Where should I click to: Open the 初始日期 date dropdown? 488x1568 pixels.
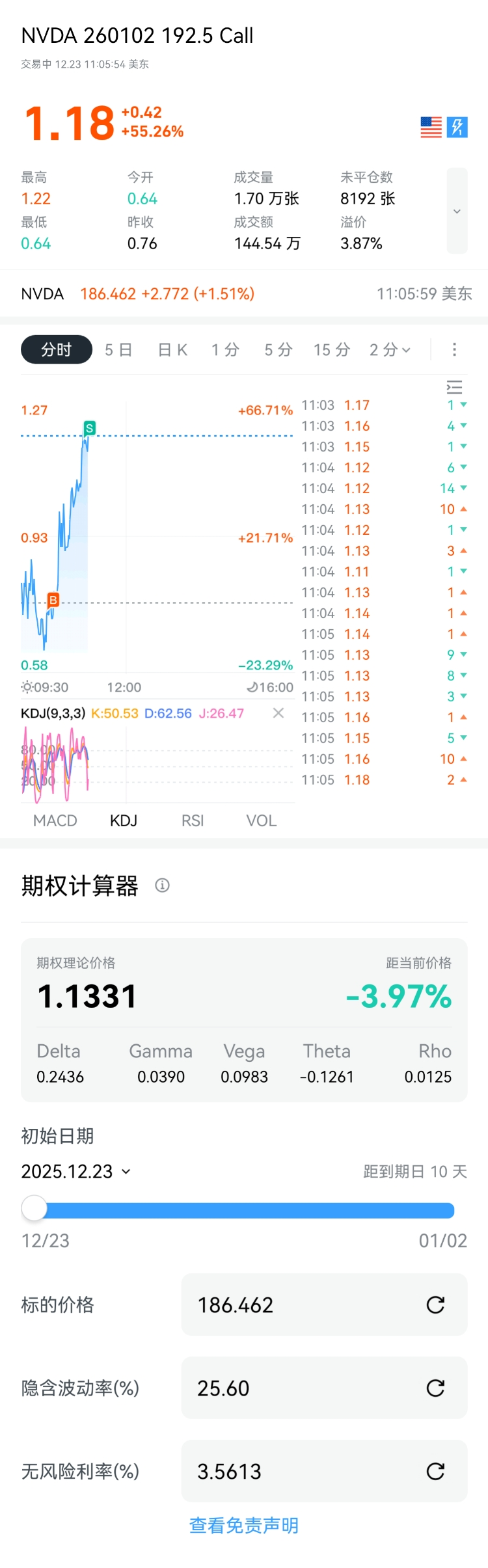(x=76, y=1171)
